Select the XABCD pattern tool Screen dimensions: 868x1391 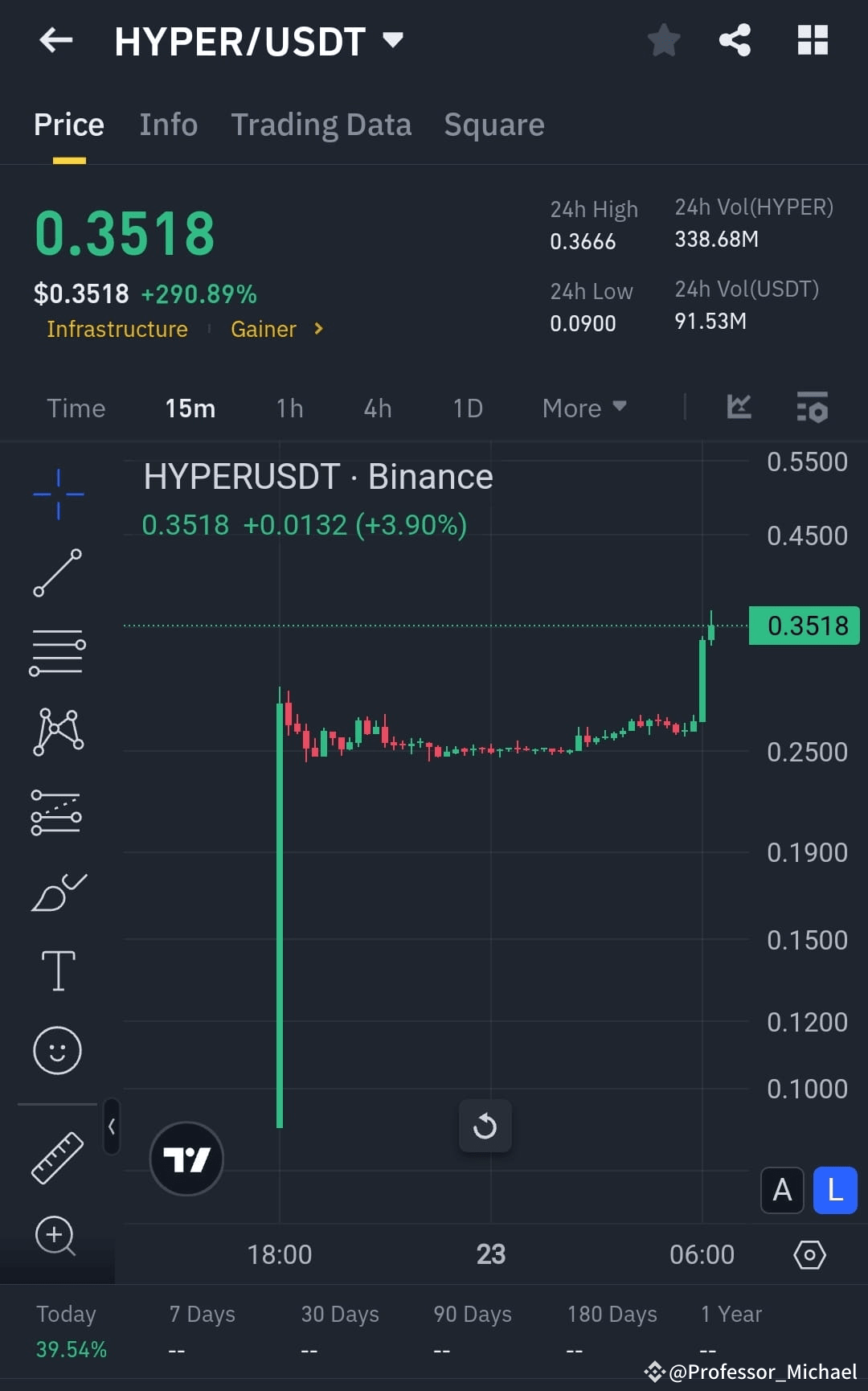pyautogui.click(x=57, y=732)
